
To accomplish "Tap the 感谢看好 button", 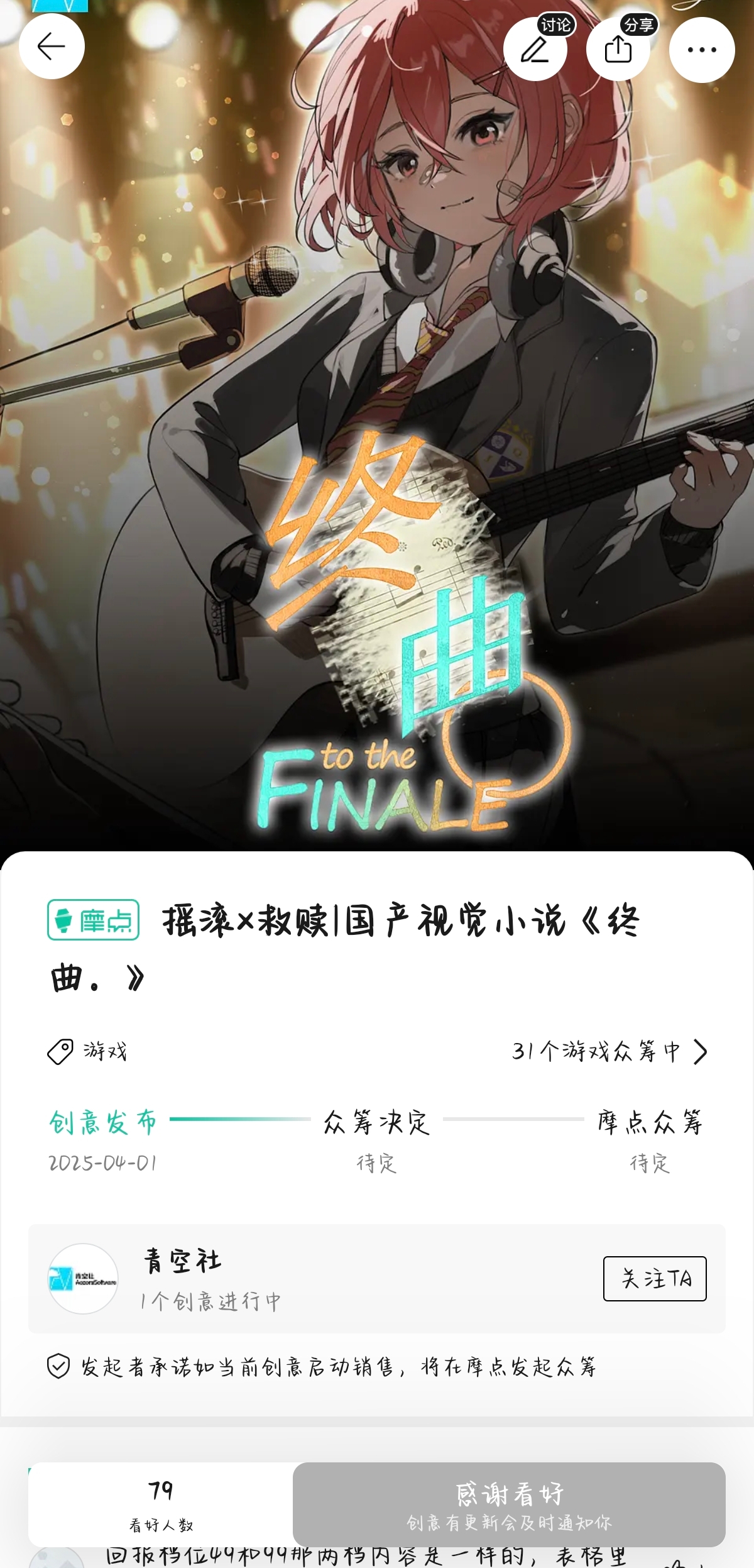I will pos(509,1505).
